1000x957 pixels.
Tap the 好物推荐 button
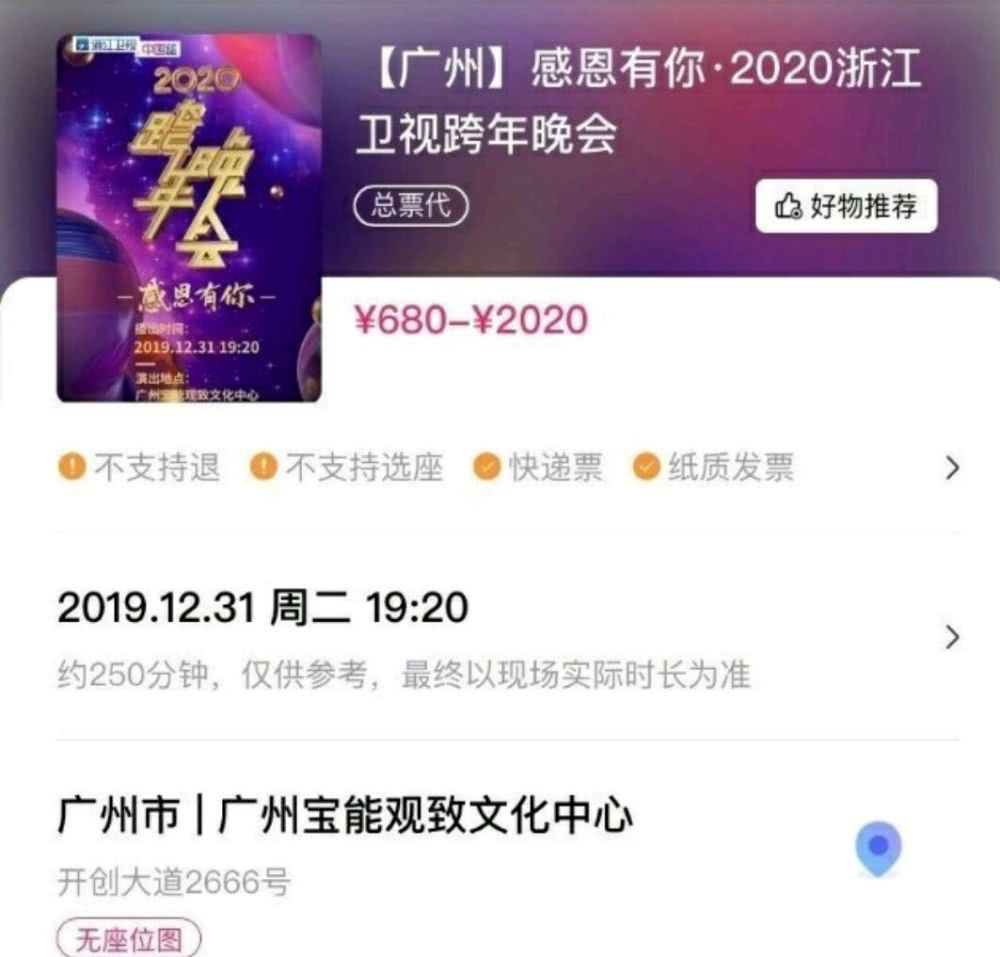click(846, 207)
